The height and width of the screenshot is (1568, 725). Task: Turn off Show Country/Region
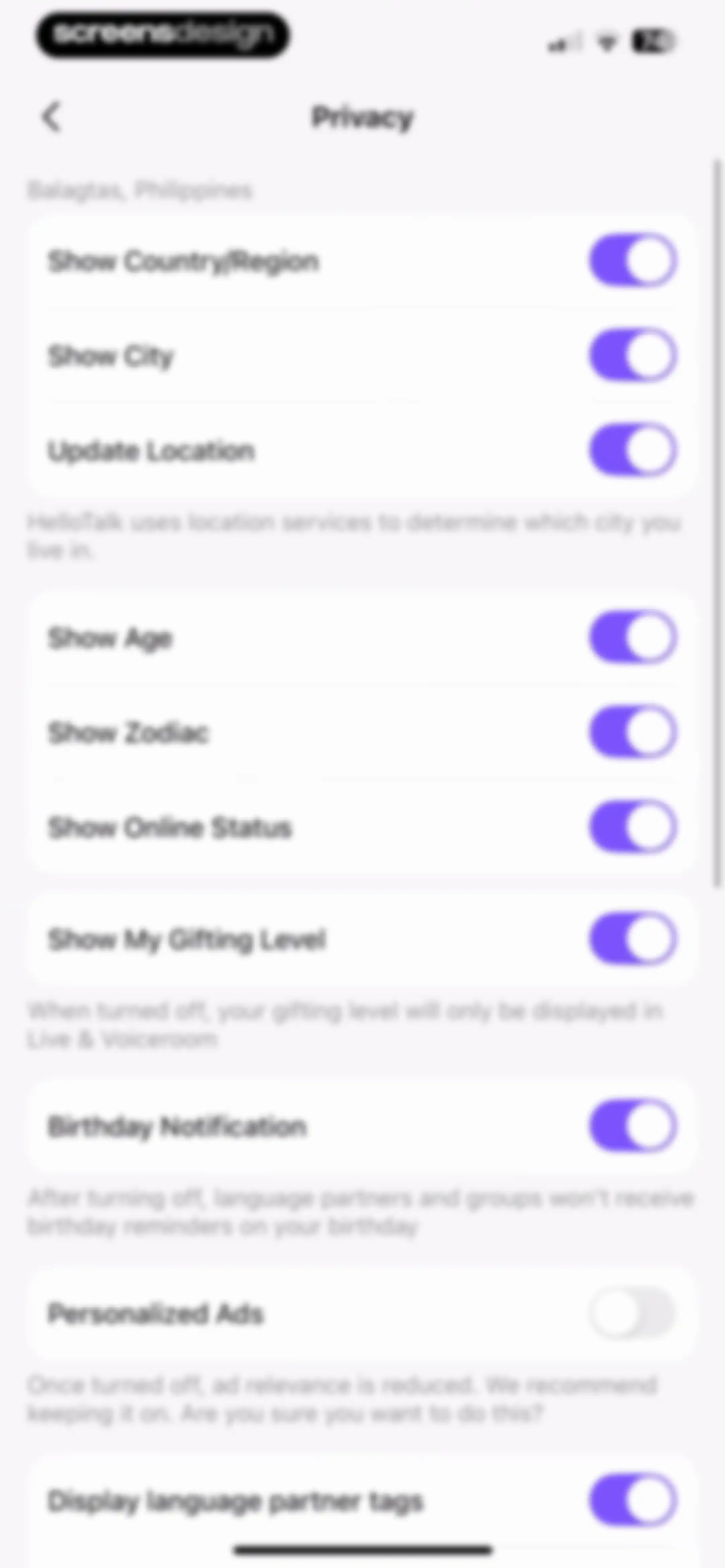(633, 261)
